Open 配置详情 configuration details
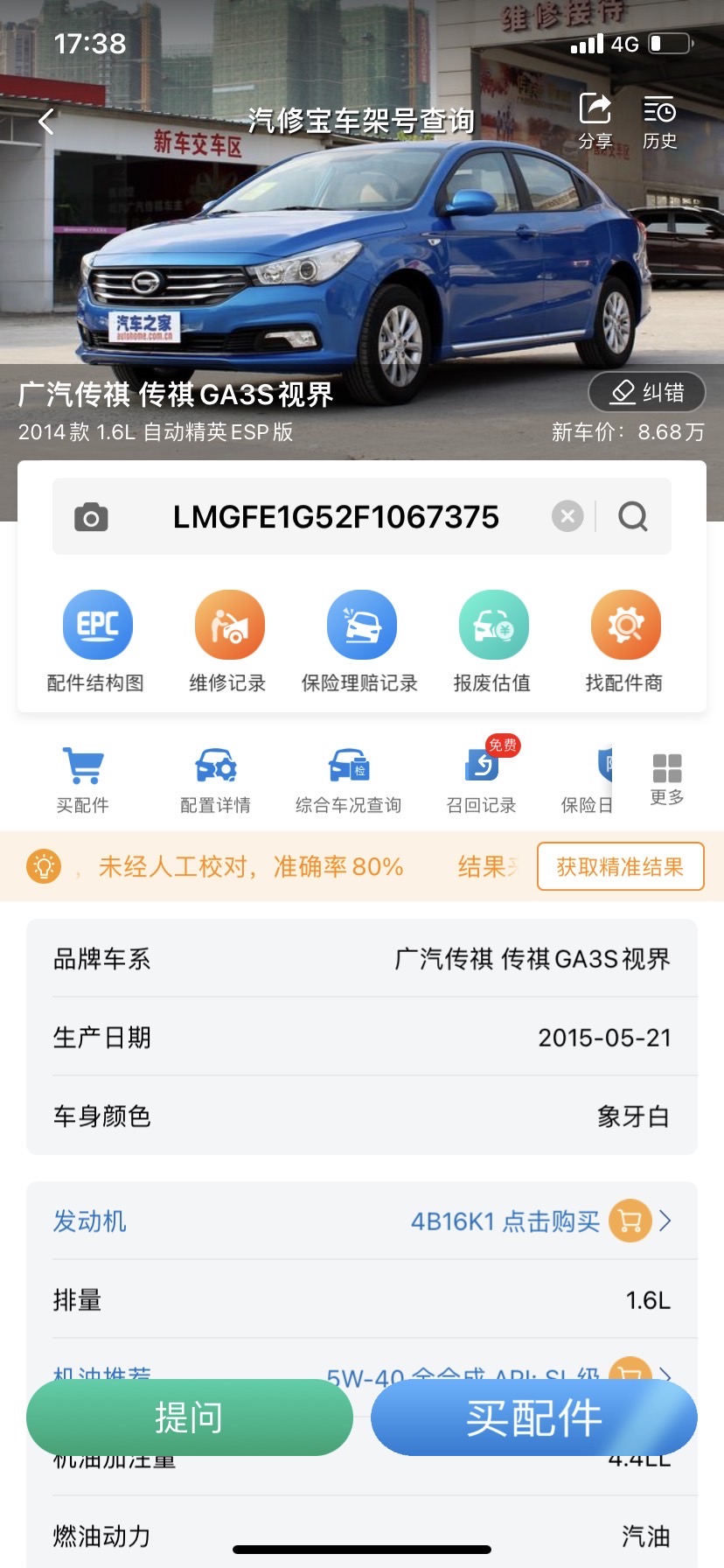Image resolution: width=724 pixels, height=1568 pixels. [216, 780]
